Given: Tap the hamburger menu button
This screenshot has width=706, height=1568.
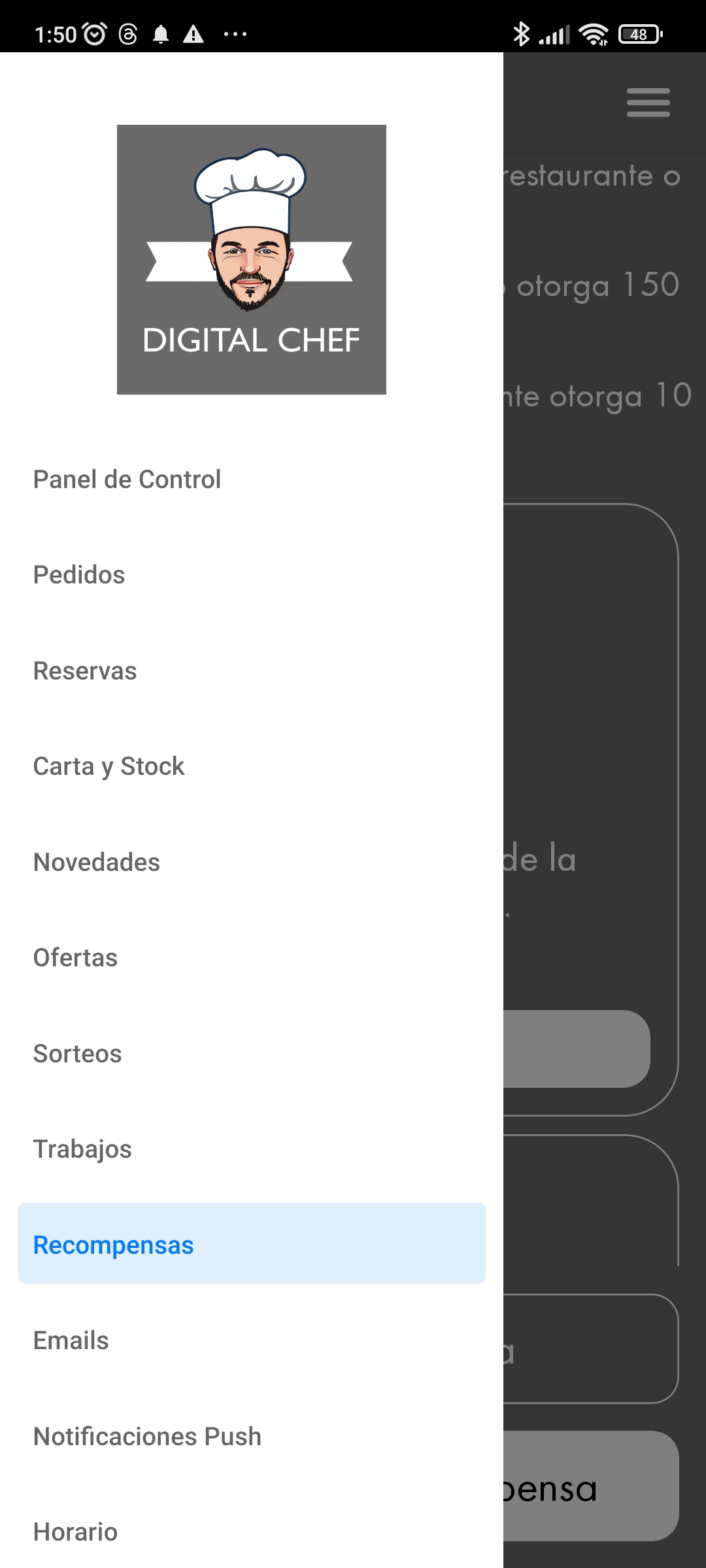Looking at the screenshot, I should 648,103.
